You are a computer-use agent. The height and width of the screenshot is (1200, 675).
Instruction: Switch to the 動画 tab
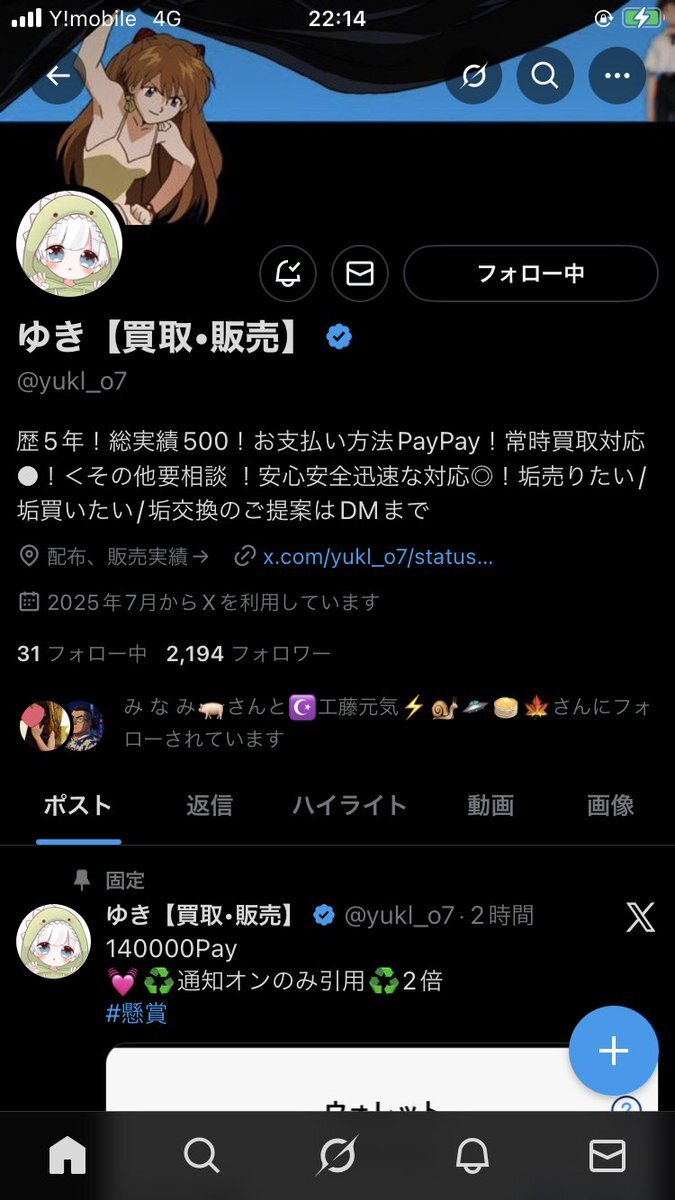click(x=490, y=805)
